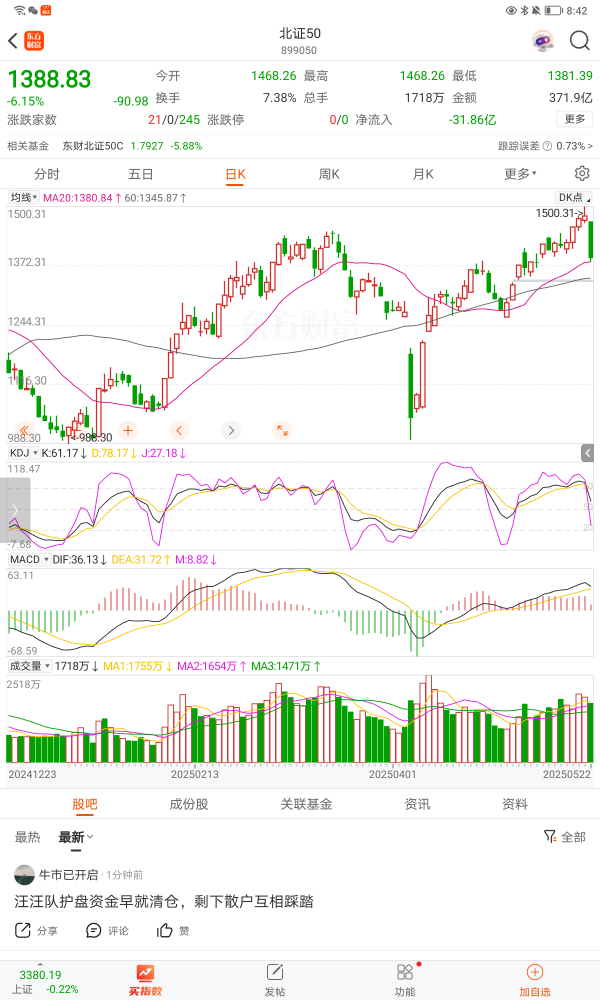Toggle the DK点 option
Image resolution: width=600 pixels, height=1000 pixels.
573,197
